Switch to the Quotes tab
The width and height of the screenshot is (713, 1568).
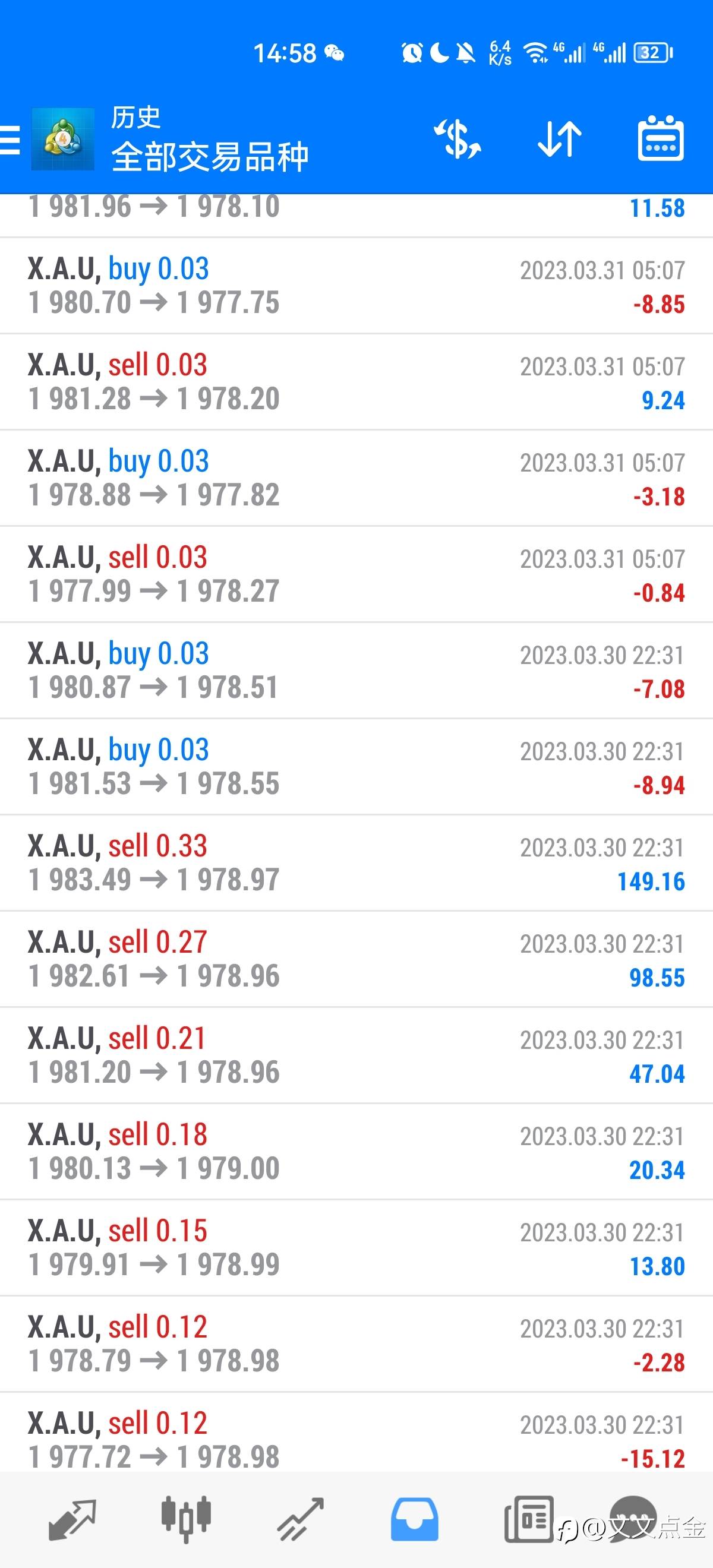click(x=72, y=1519)
